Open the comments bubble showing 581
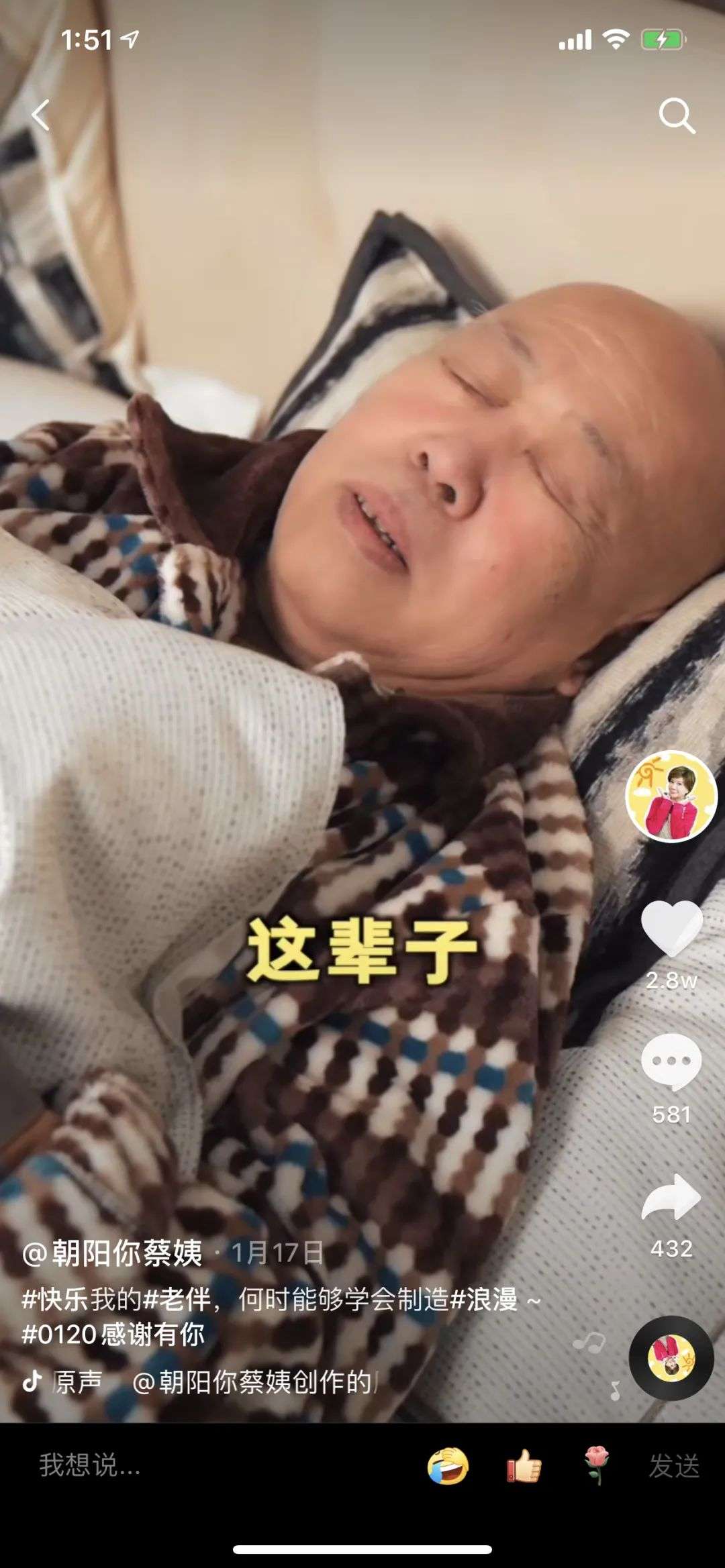Image resolution: width=725 pixels, height=1568 pixels. [671, 1062]
